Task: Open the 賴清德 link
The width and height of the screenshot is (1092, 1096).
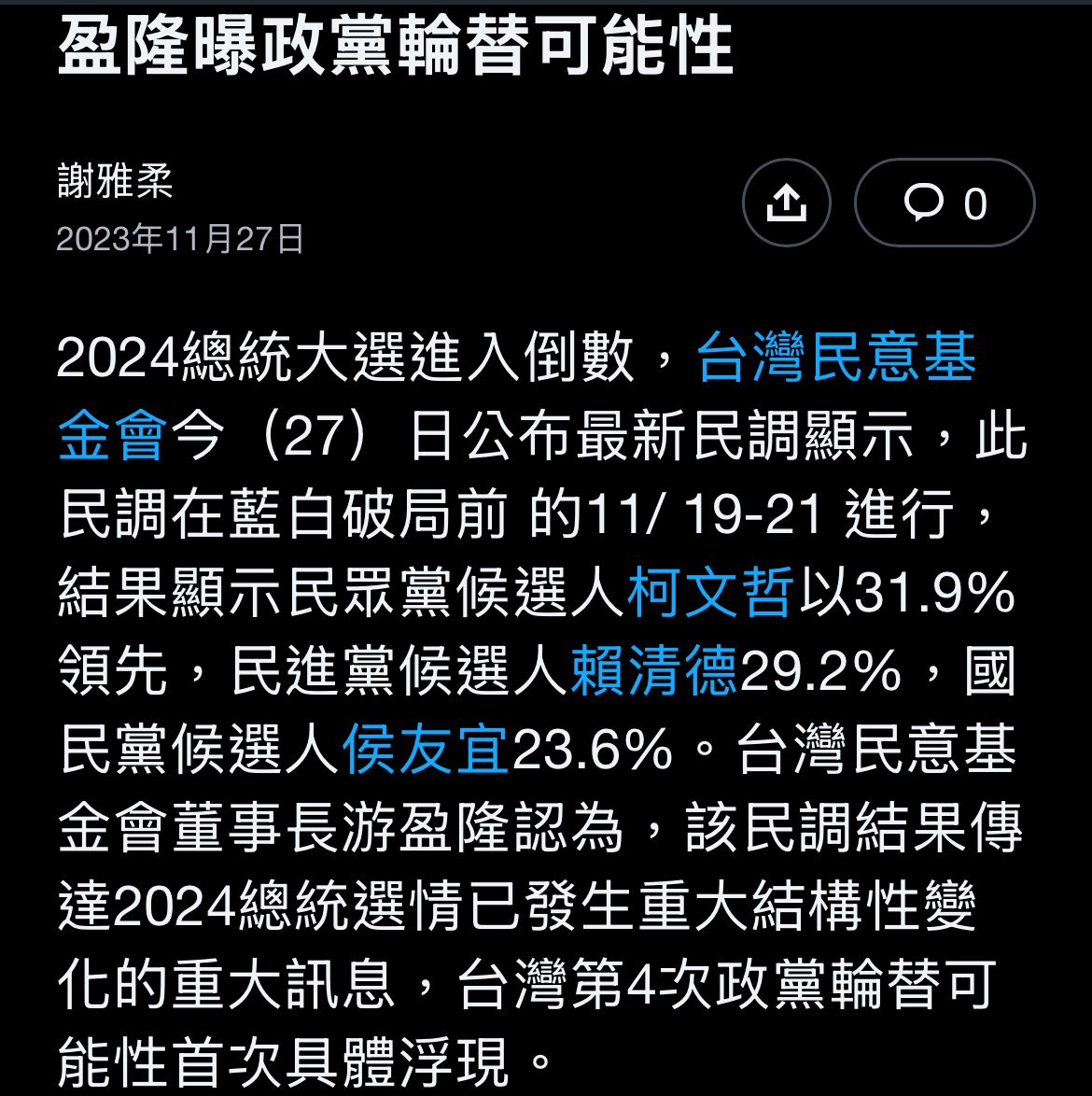Action: coord(653,671)
